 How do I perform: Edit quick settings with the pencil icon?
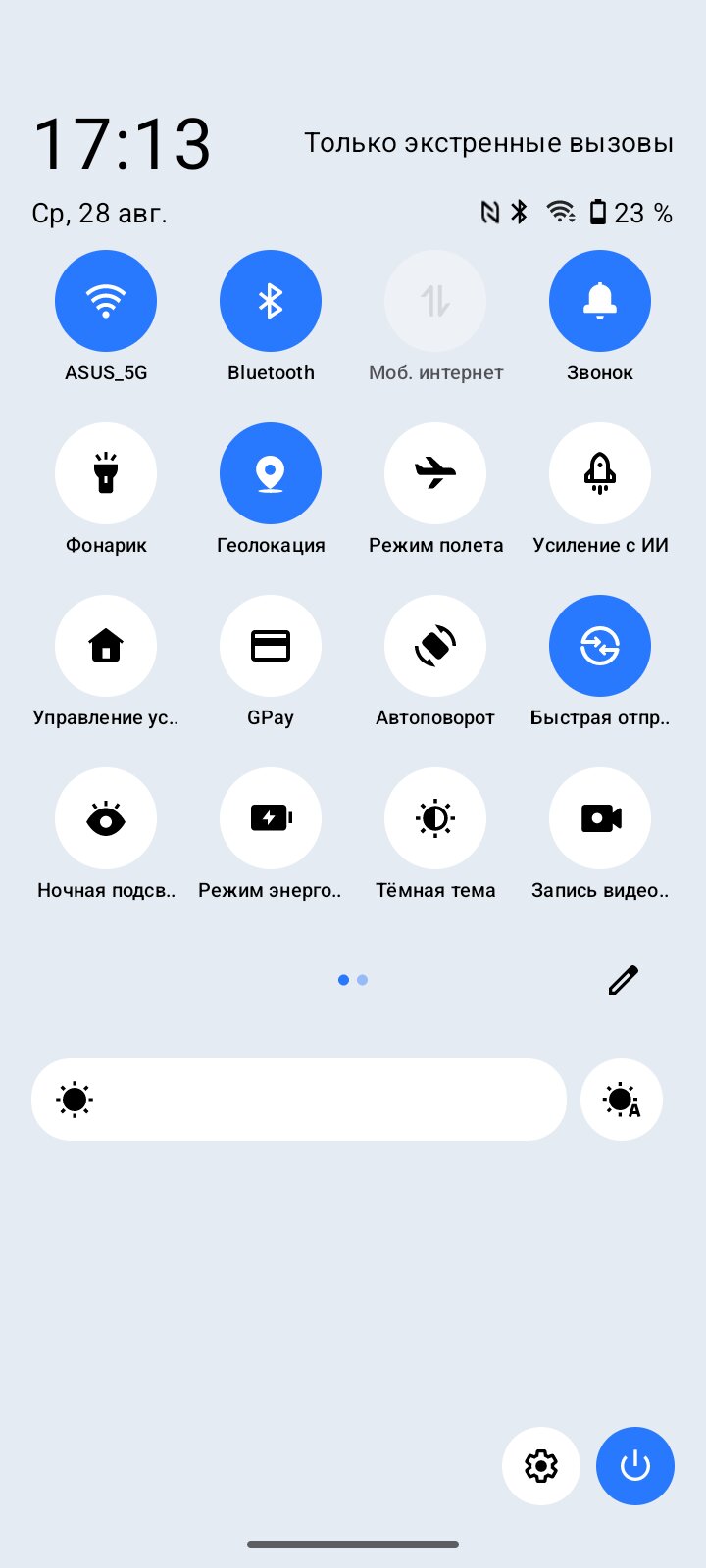tap(624, 980)
